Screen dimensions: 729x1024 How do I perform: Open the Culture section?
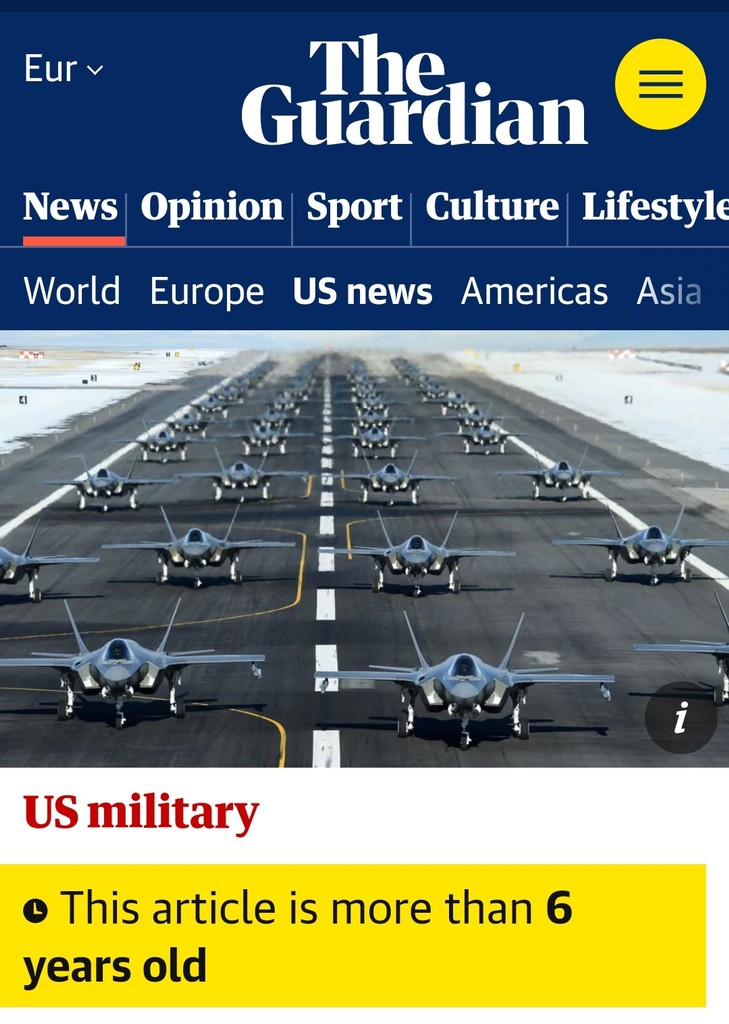pyautogui.click(x=492, y=207)
